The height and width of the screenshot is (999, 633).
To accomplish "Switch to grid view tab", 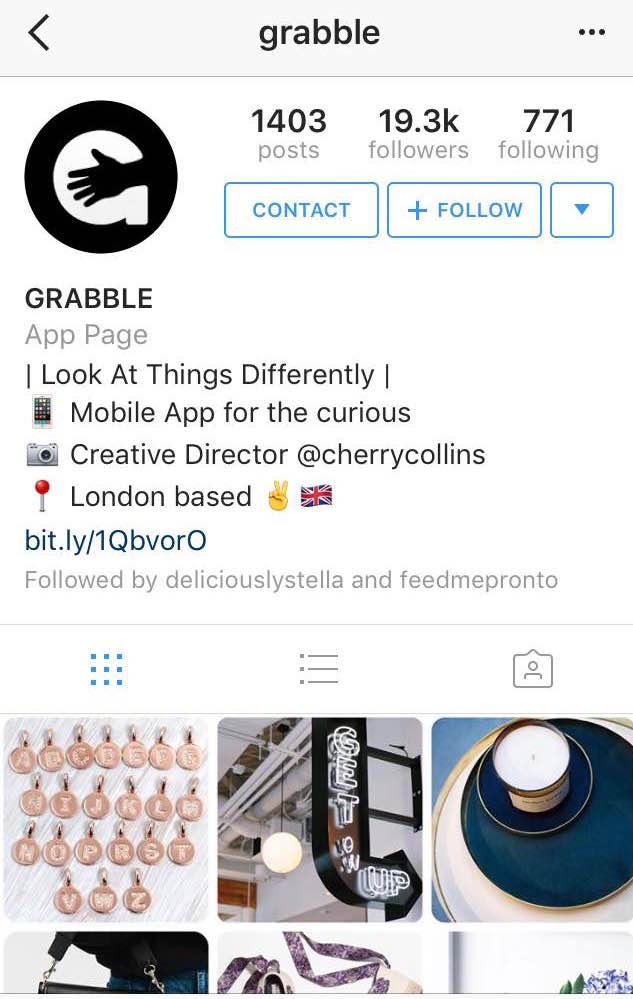I will pyautogui.click(x=106, y=669).
